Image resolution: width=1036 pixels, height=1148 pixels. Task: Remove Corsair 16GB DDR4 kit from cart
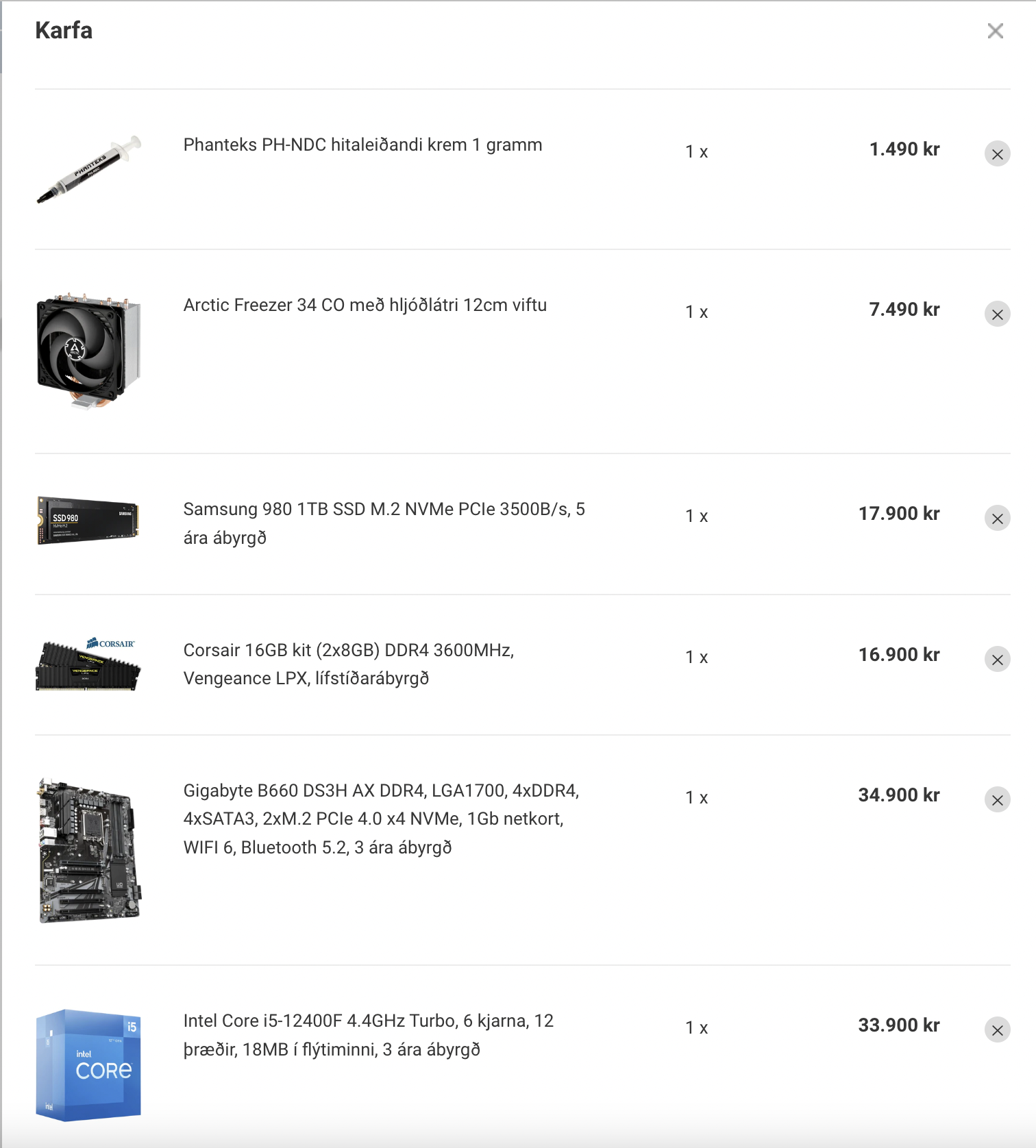[997, 660]
